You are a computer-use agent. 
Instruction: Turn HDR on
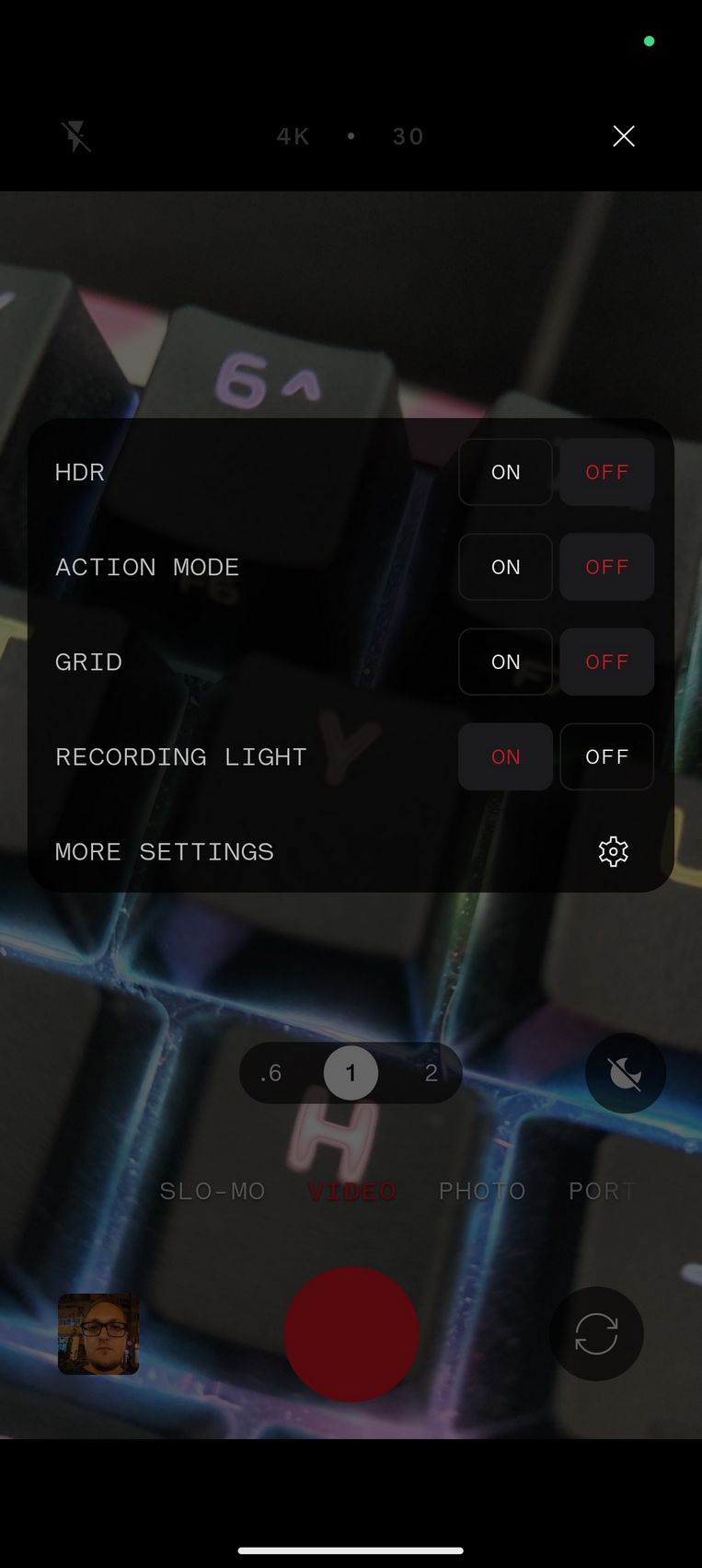pyautogui.click(x=505, y=472)
